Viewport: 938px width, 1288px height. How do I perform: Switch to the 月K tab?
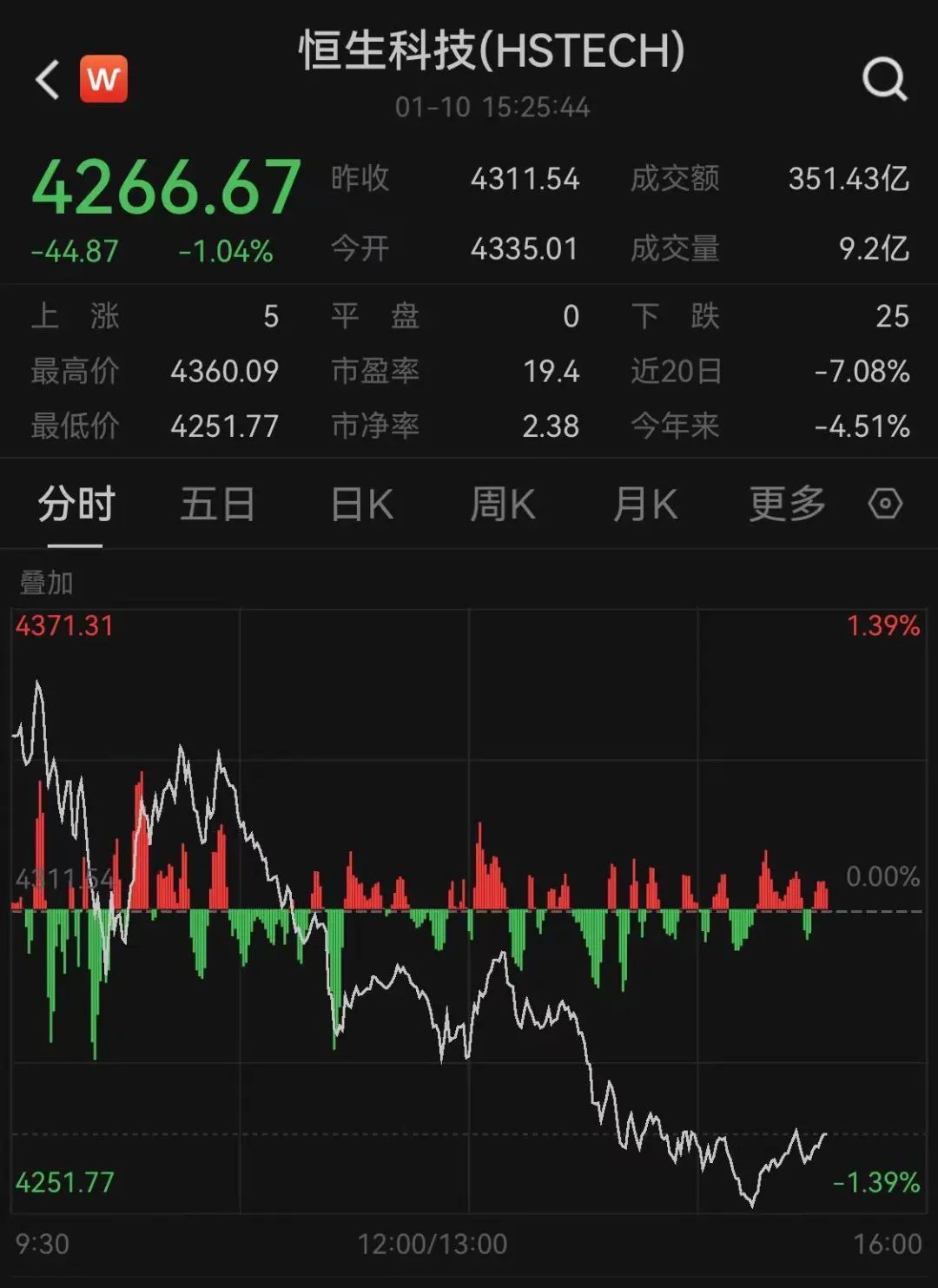pos(644,504)
